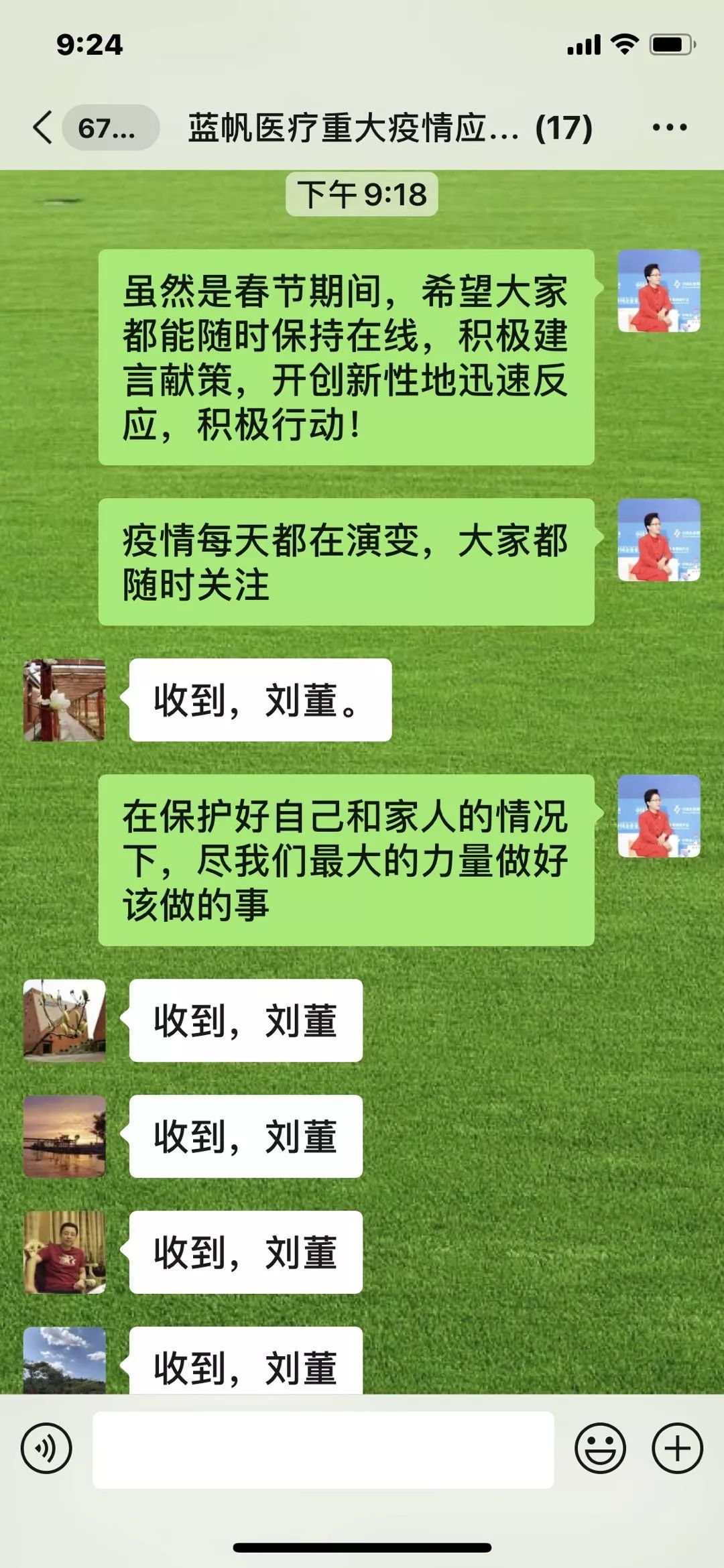Viewport: 724px width, 1568px height.
Task: Open the emoji picker
Action: [x=600, y=1449]
